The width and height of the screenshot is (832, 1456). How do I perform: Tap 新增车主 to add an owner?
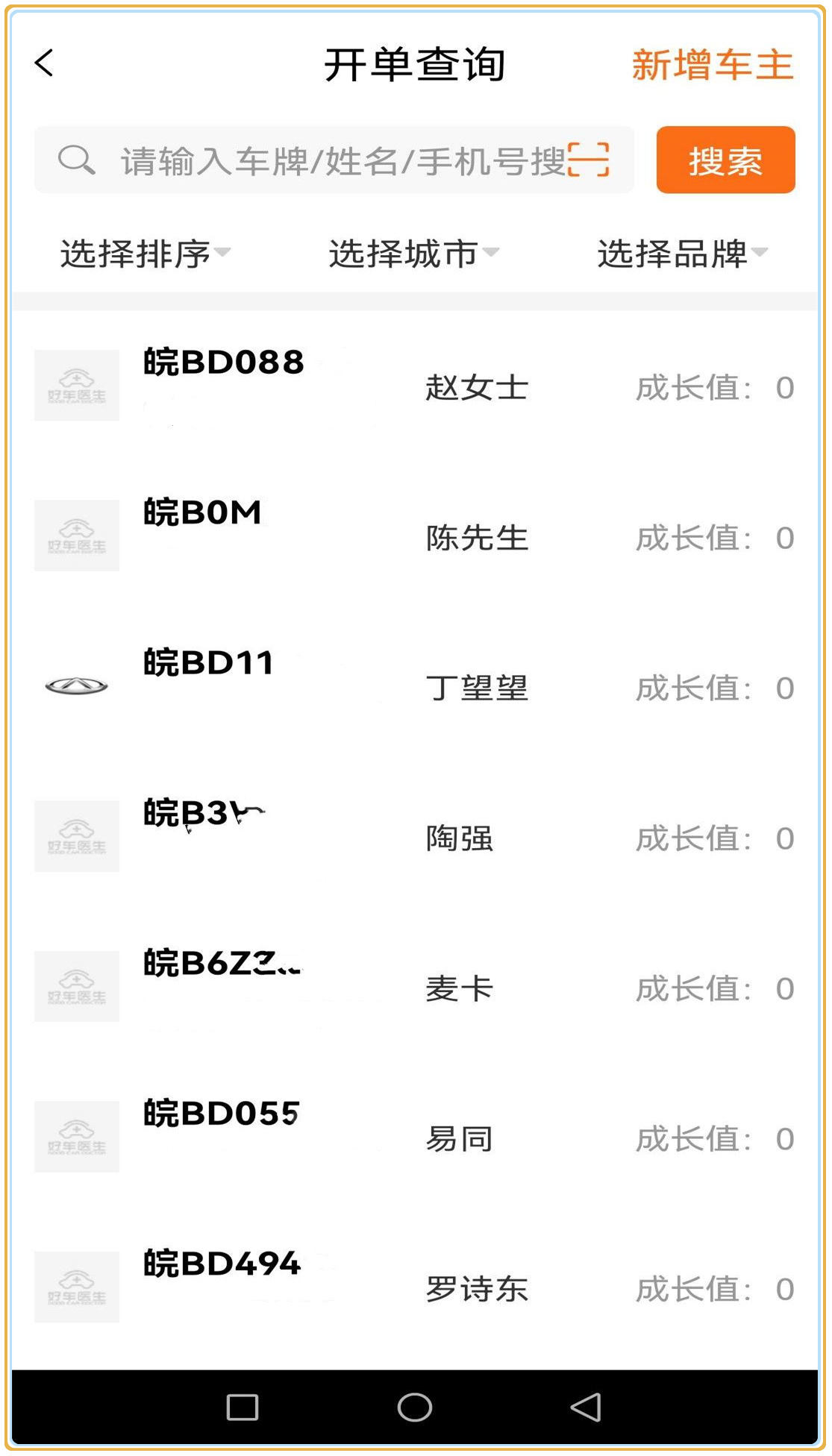click(x=712, y=65)
